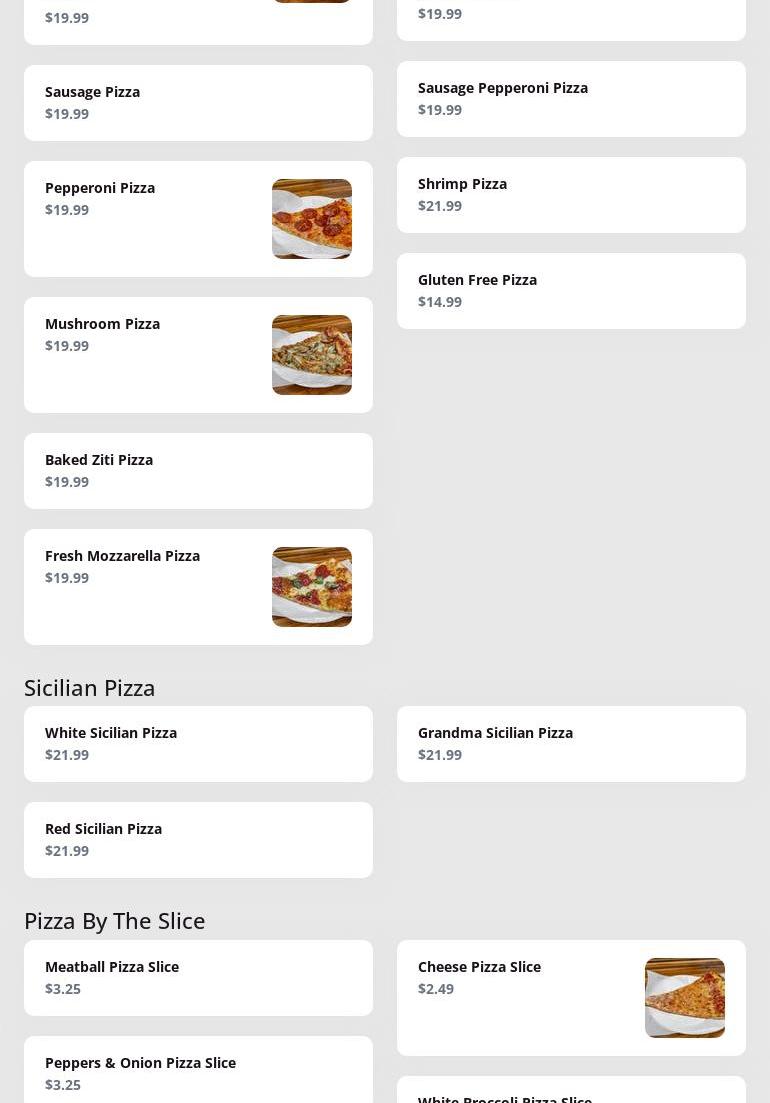
Task: Open the Cheese Pizza Slice card
Action: click(571, 998)
